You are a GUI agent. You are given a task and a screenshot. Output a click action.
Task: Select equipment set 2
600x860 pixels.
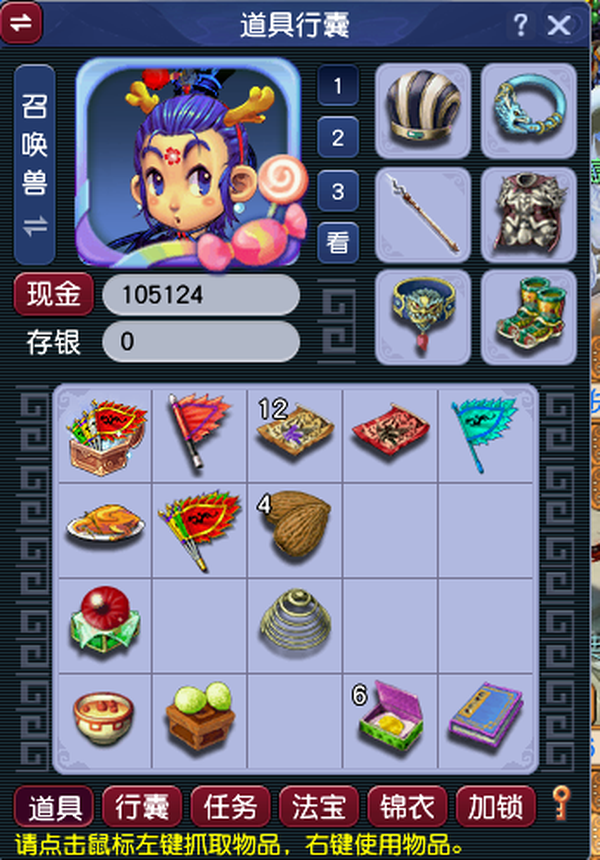coord(338,138)
